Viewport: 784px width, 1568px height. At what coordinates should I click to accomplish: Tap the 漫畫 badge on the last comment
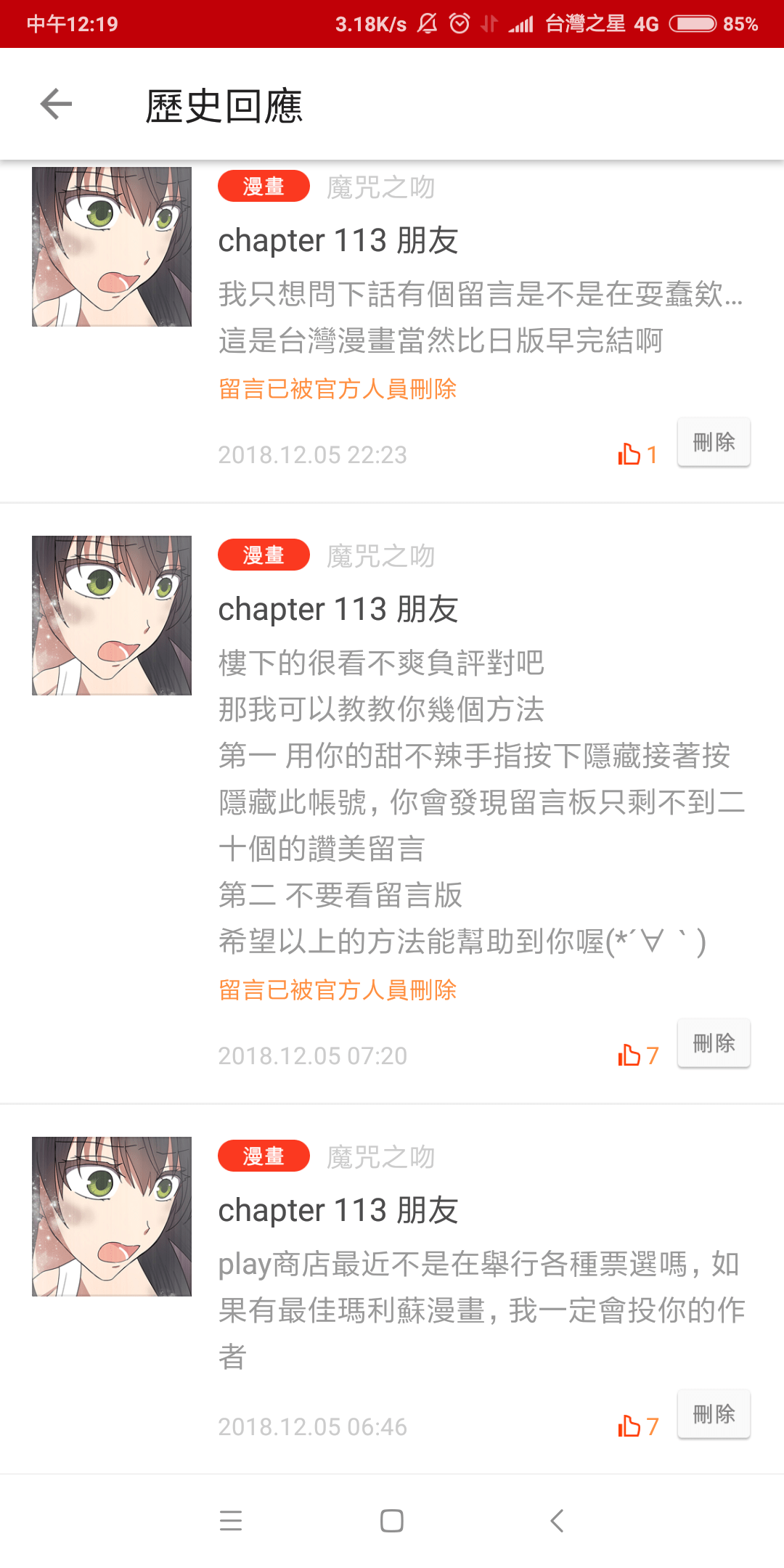tap(263, 1156)
